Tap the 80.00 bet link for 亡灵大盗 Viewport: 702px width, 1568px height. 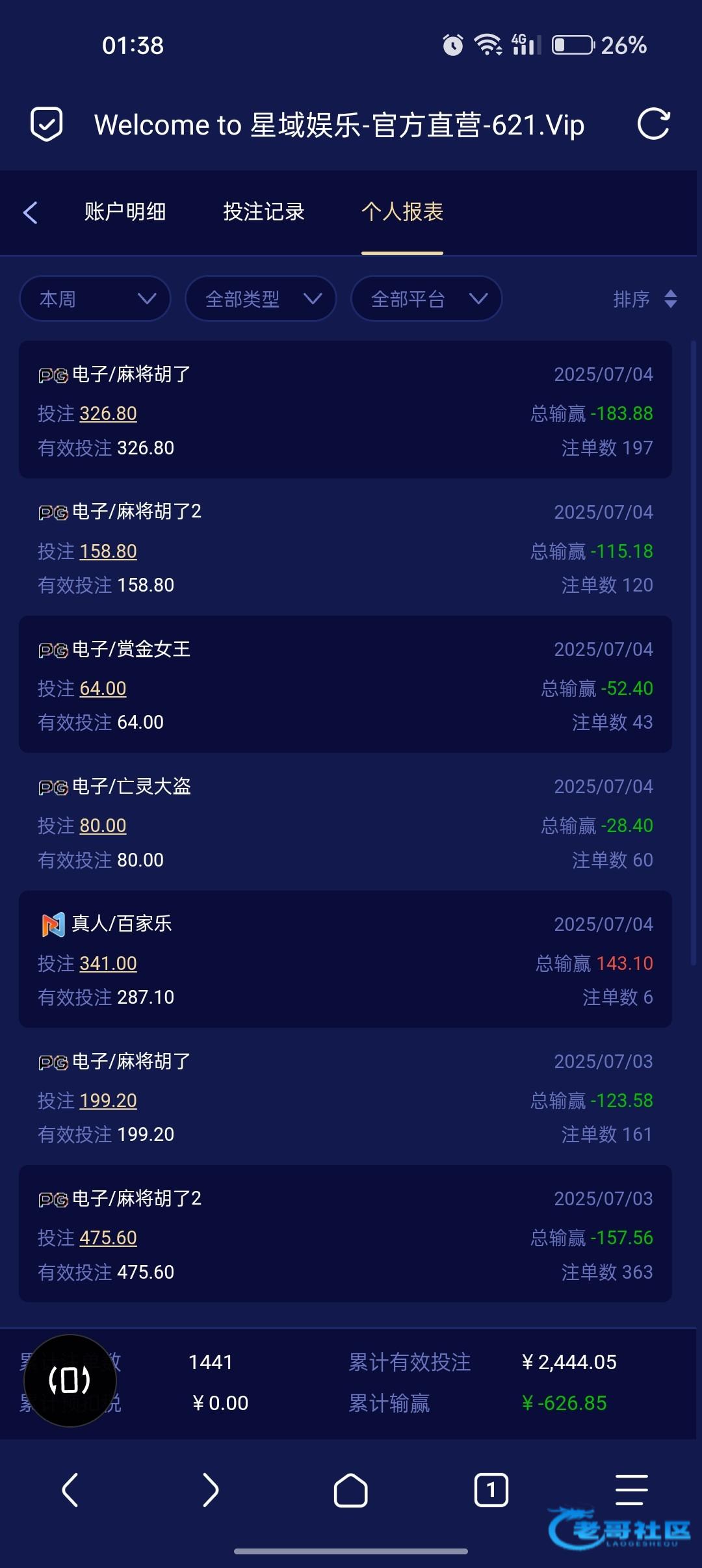click(x=103, y=826)
